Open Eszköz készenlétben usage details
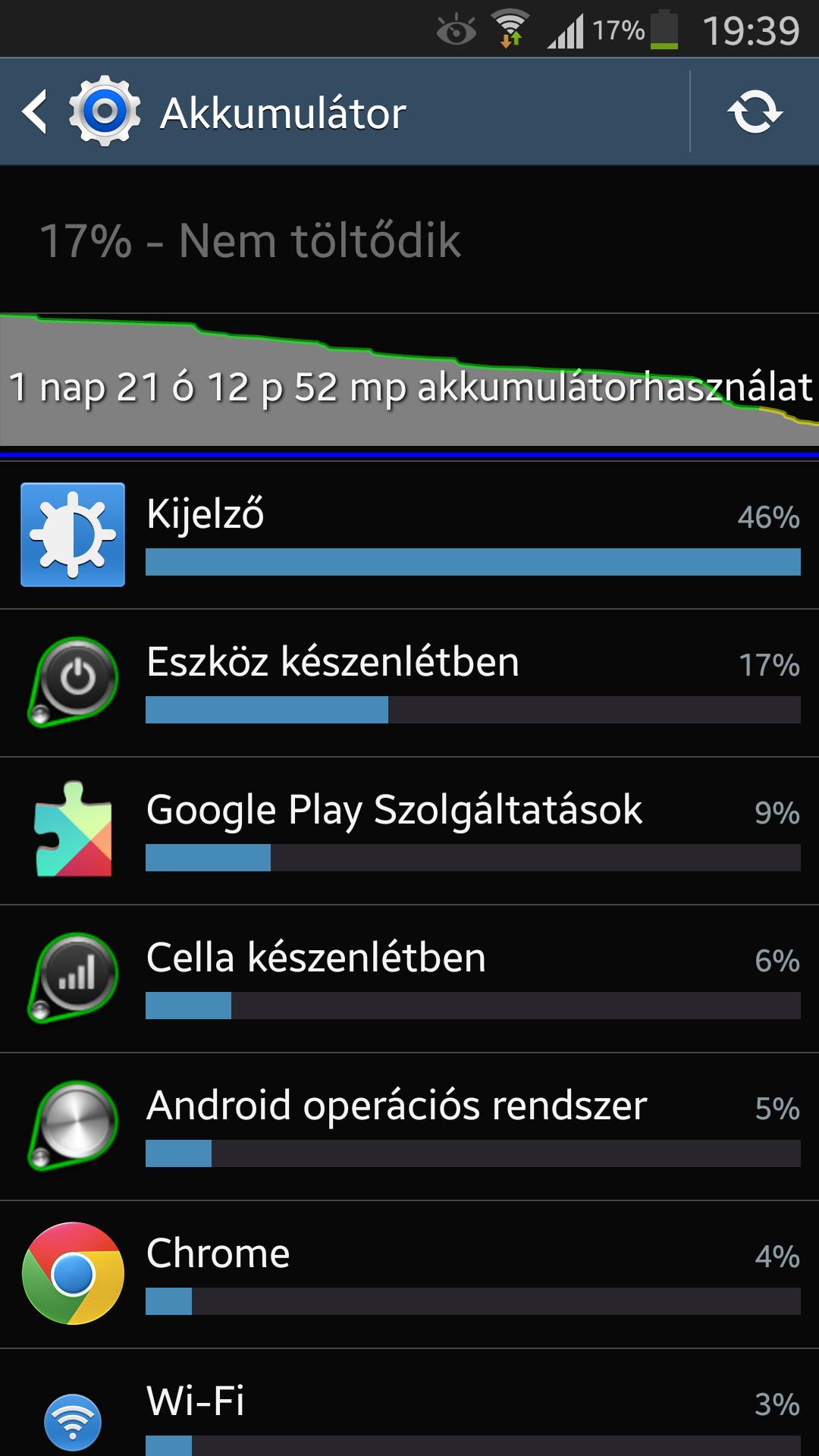Screen dimensions: 819x1456 point(409,682)
